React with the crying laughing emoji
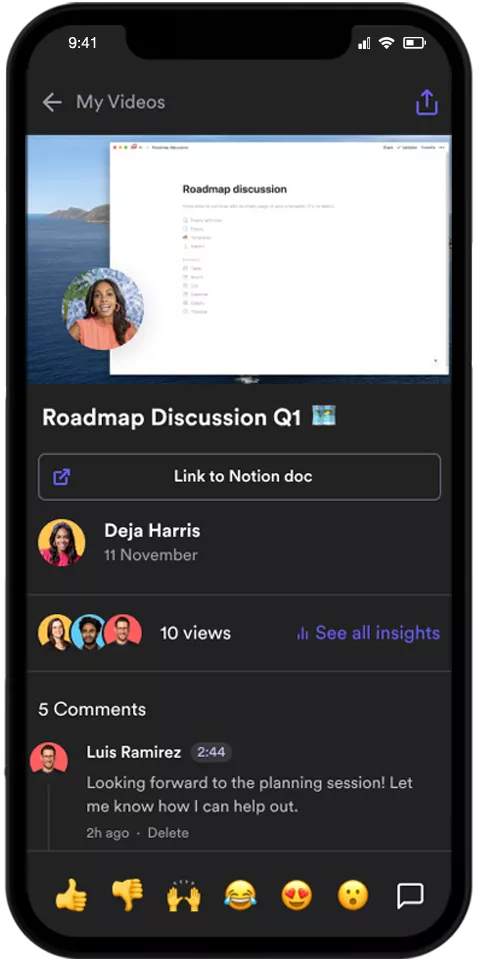Viewport: 480px width, 960px height. point(241,896)
